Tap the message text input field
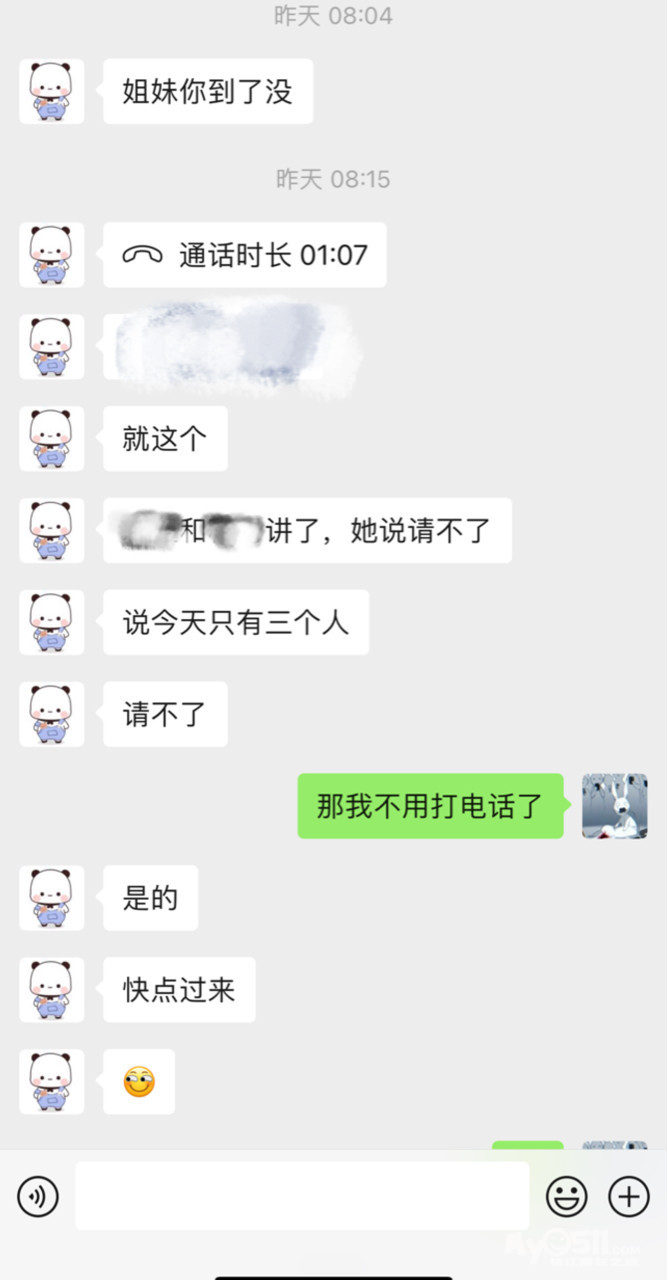 pos(302,1196)
